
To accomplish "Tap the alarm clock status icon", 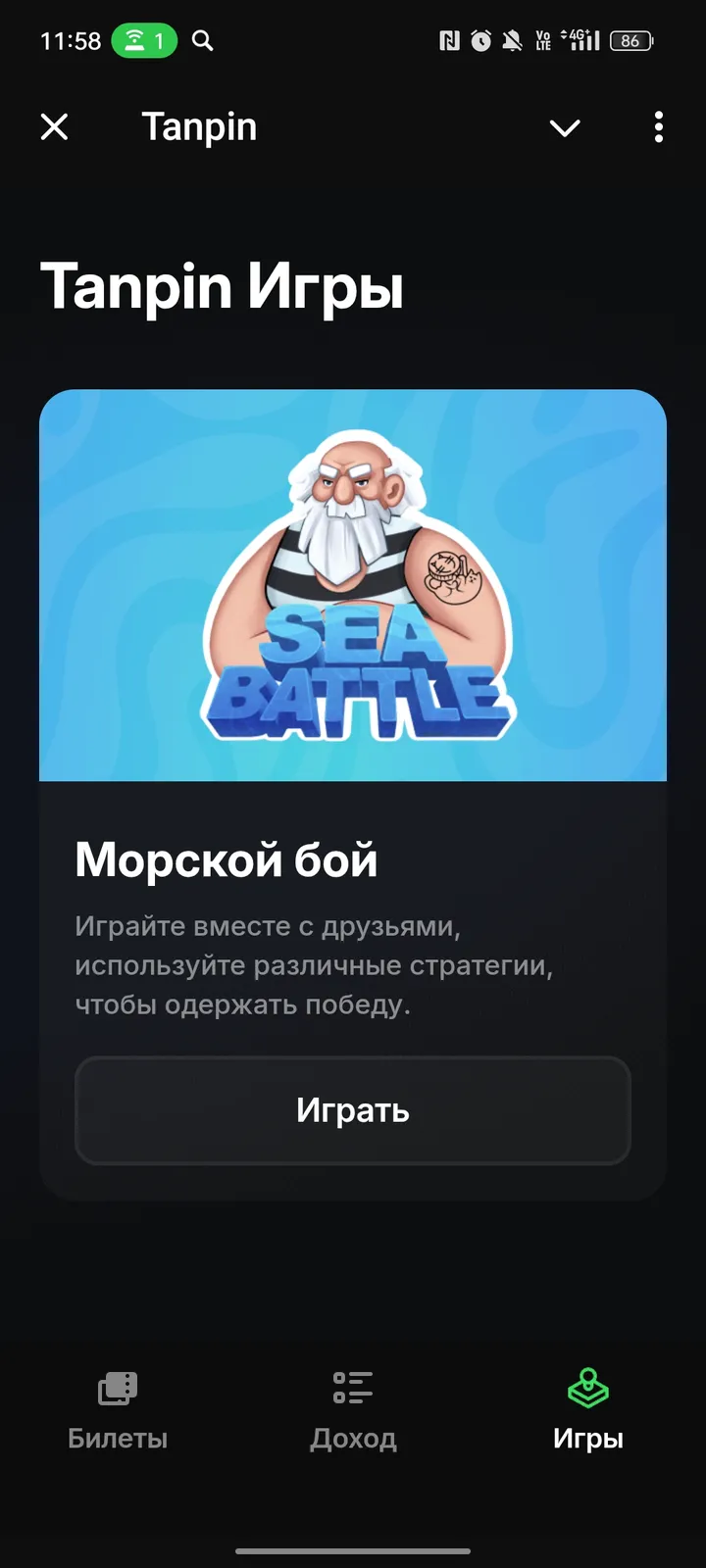I will point(479,40).
